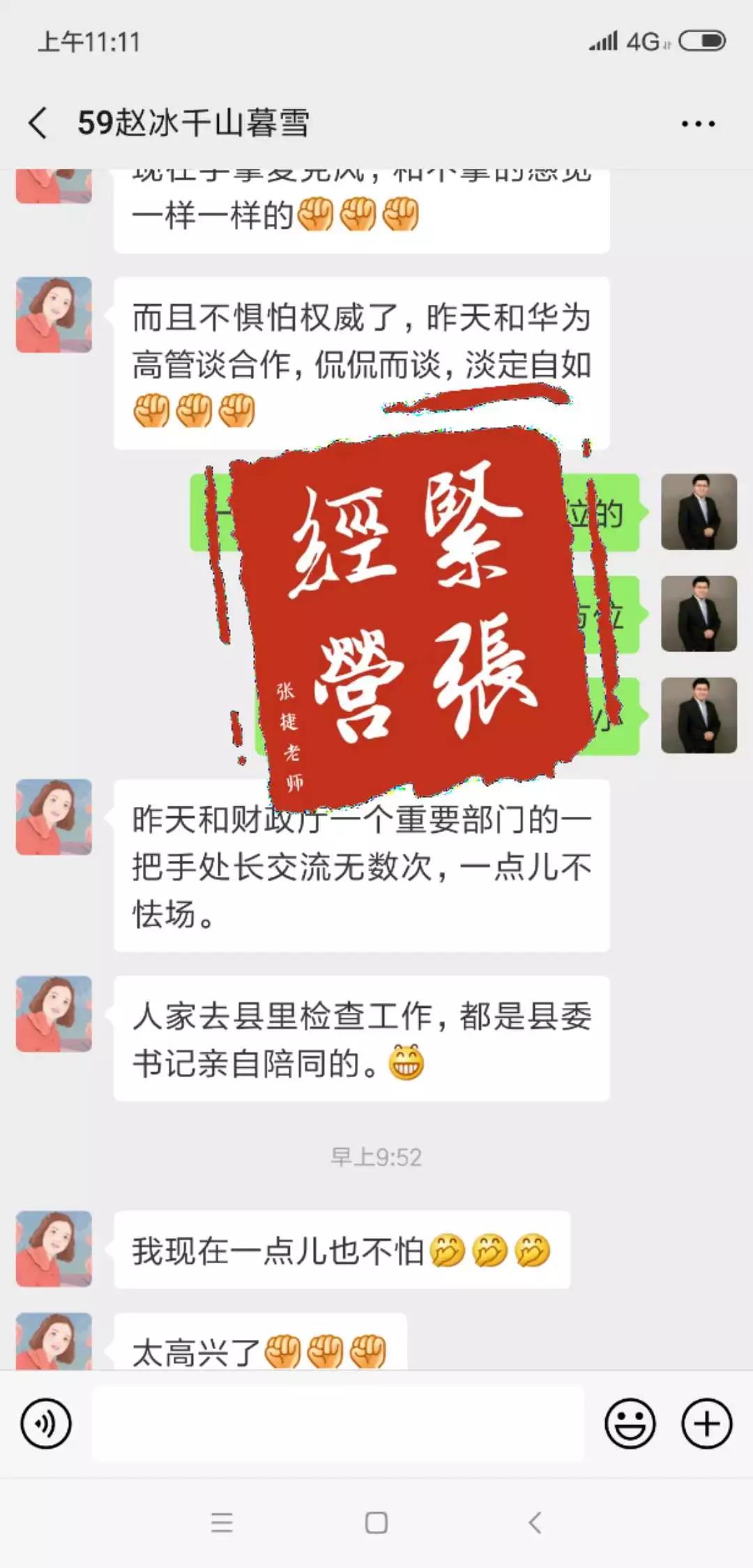The image size is (753, 1568).
Task: Focus the message text field
Action: (x=338, y=1424)
